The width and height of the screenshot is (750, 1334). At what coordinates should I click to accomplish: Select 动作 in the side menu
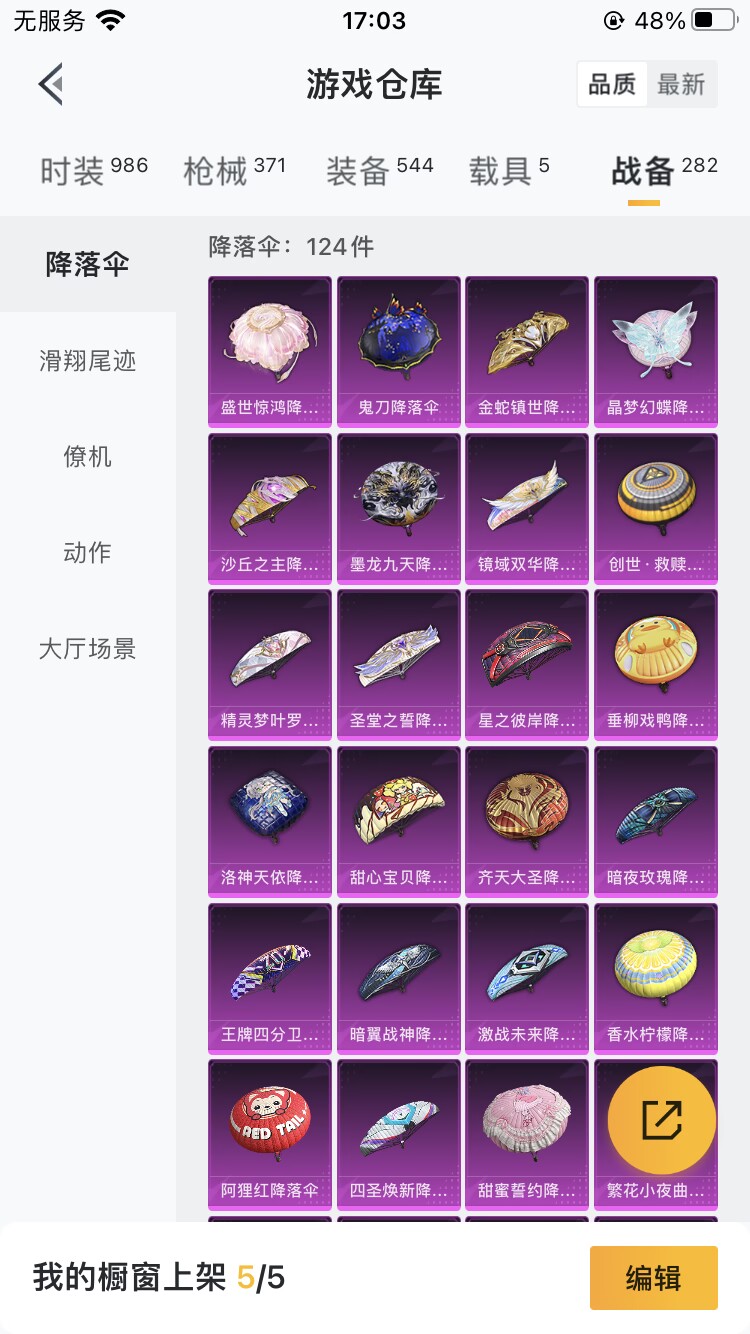88,553
